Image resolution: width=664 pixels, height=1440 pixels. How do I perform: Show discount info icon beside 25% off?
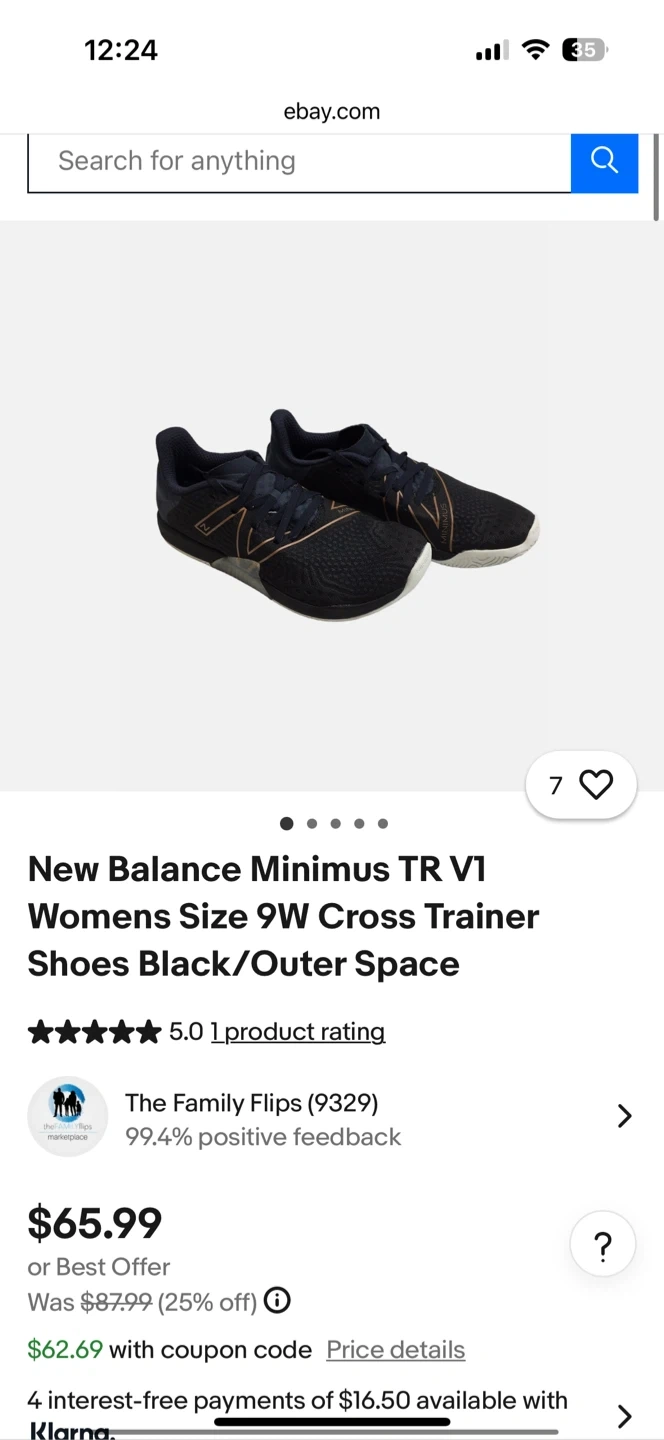[x=277, y=1301]
